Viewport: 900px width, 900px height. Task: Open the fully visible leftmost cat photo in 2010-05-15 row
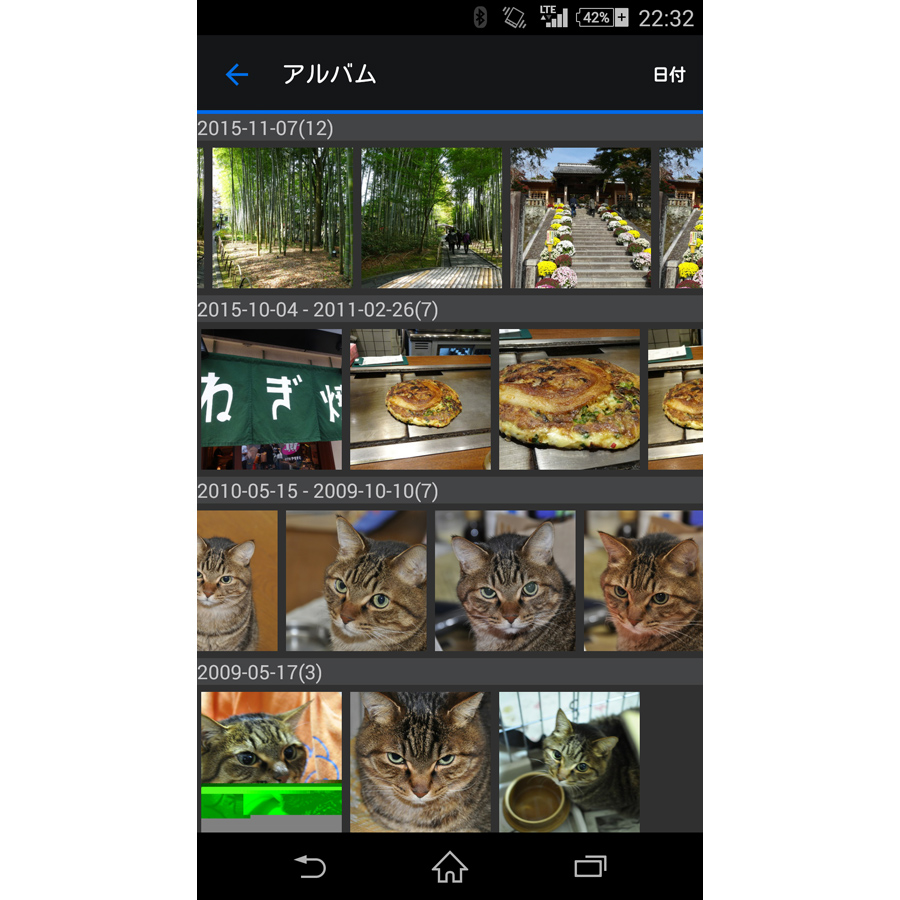[x=356, y=580]
